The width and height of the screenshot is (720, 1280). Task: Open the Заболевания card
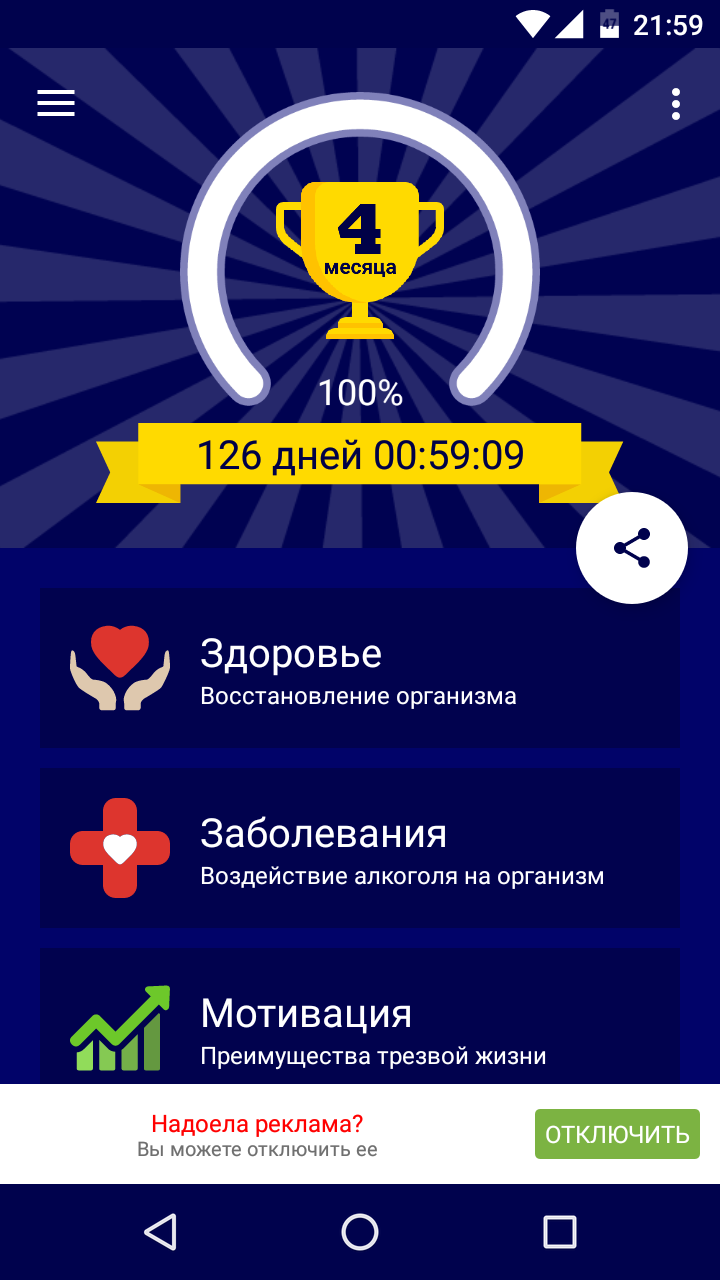[360, 848]
